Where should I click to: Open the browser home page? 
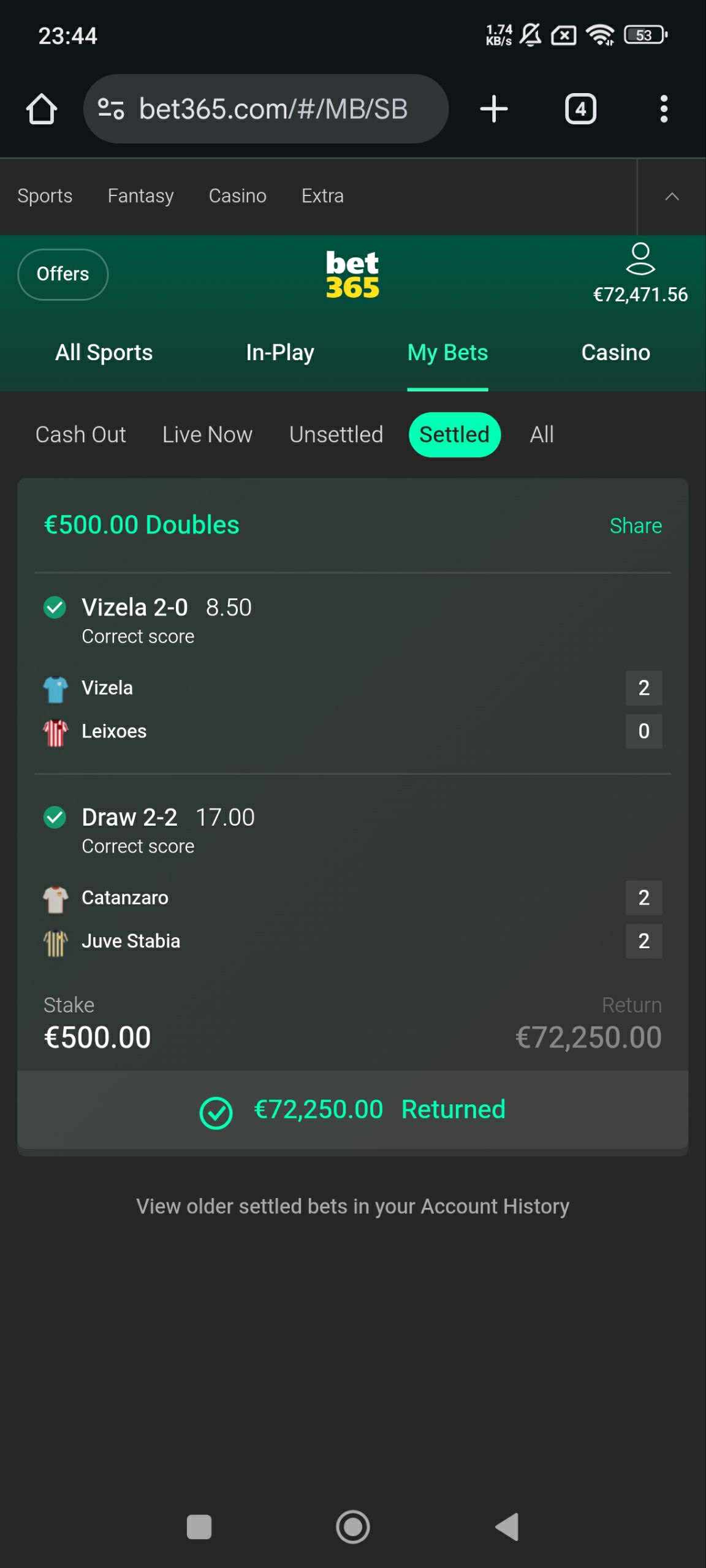[42, 109]
